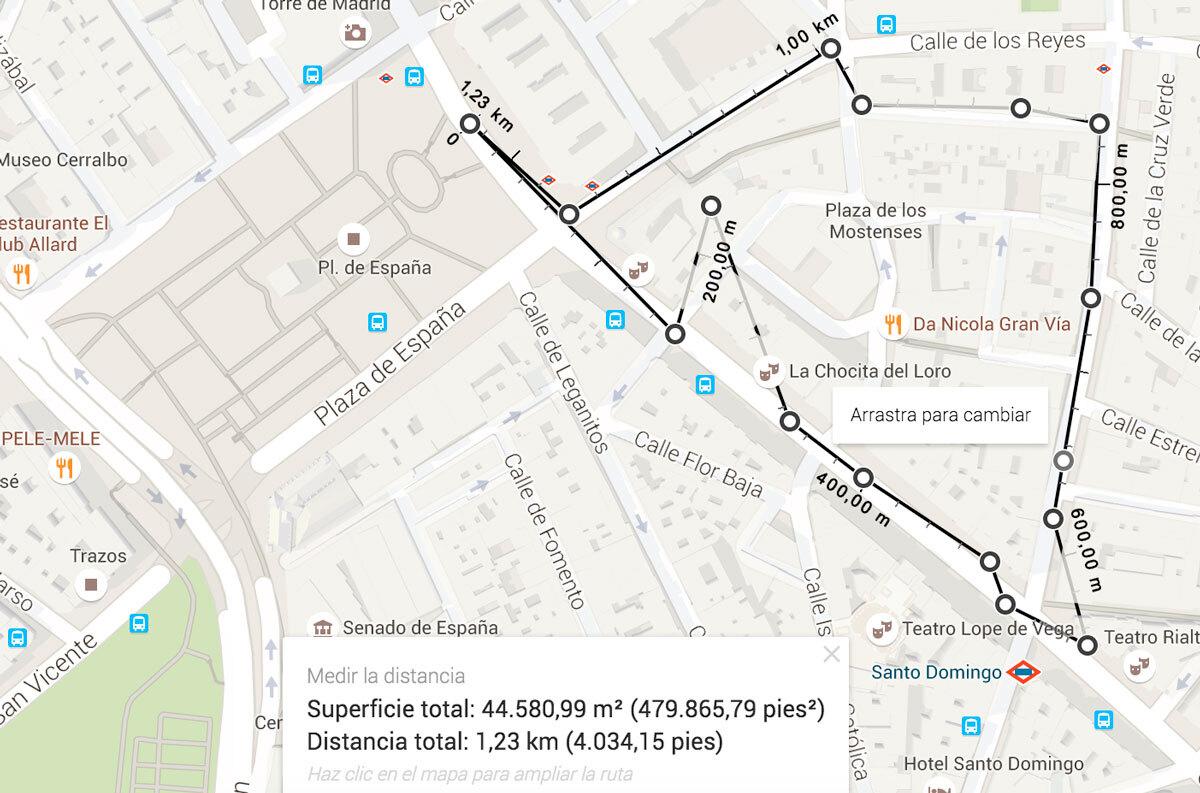Viewport: 1200px width, 793px height.
Task: Select the measurement start point marked 0
Action: pyautogui.click(x=471, y=124)
